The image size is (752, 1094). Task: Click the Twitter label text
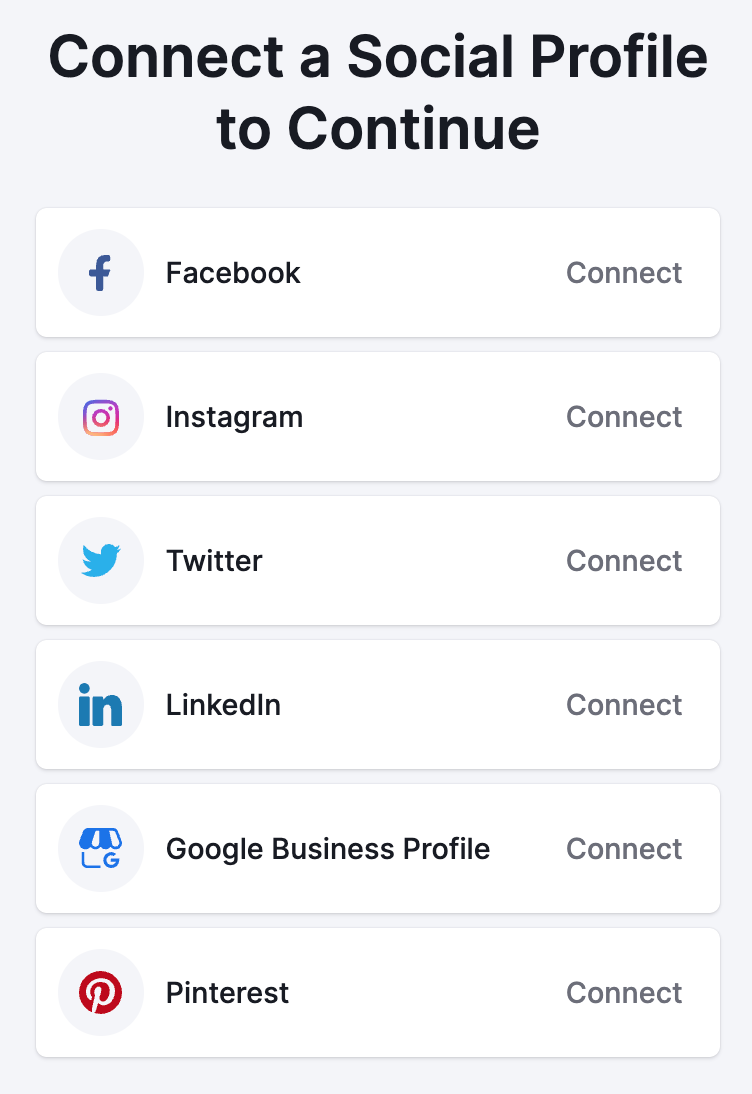coord(214,560)
